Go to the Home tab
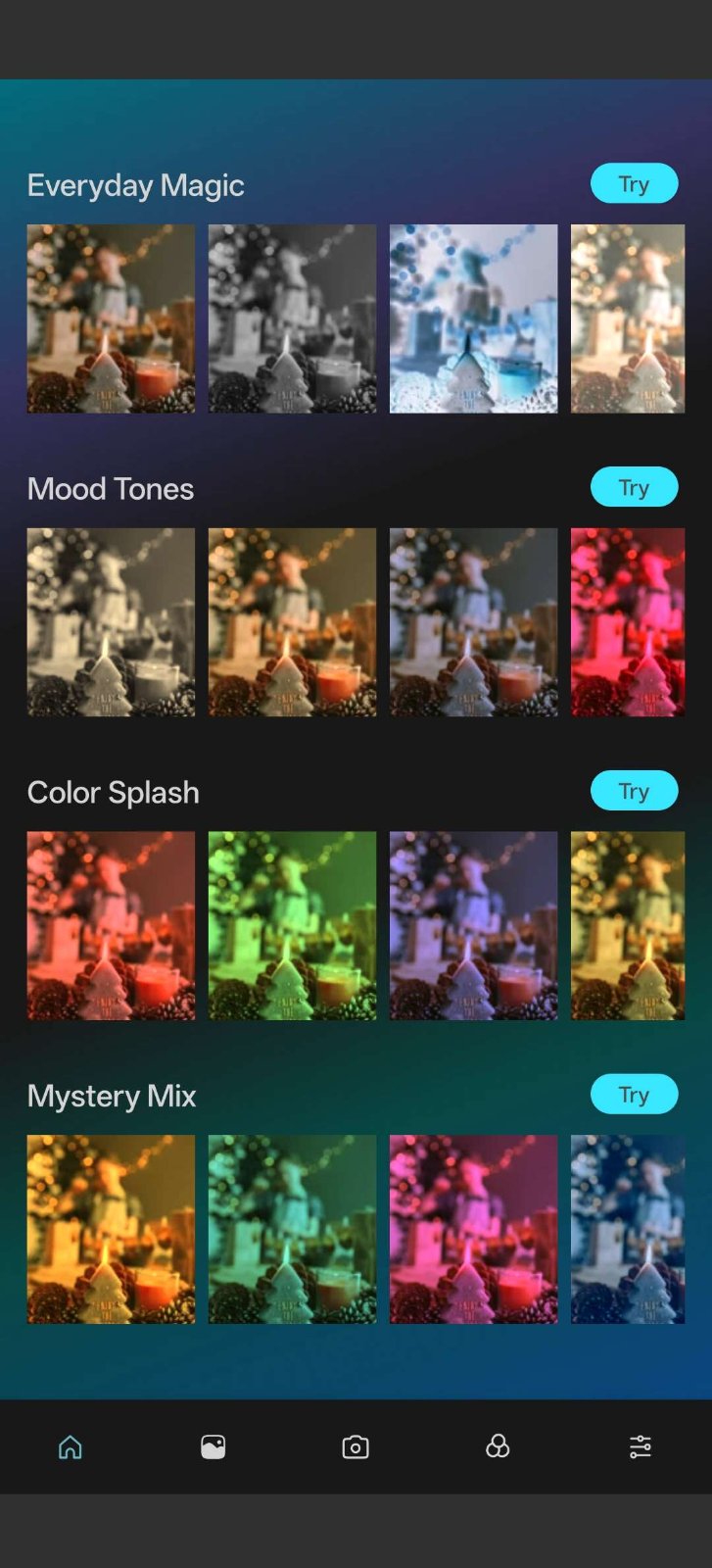Viewport: 712px width, 1568px height. pos(71,1446)
